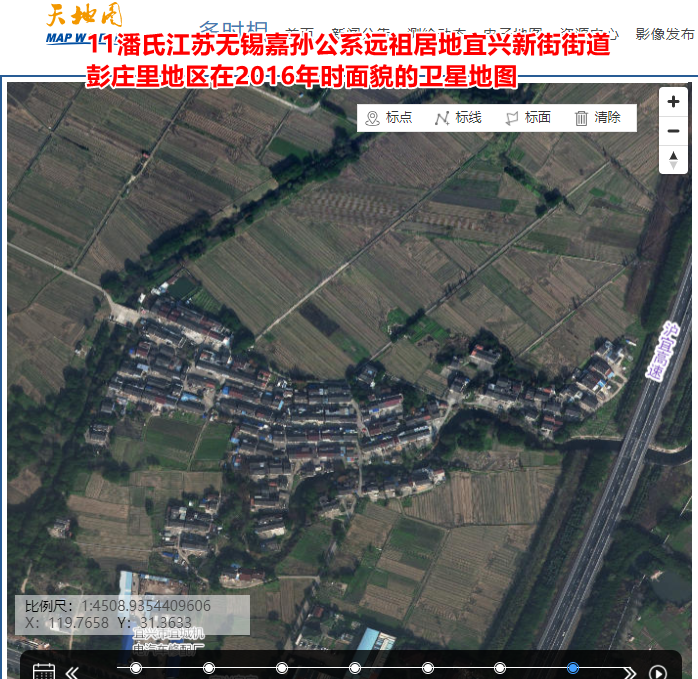The image size is (698, 679).
Task: Go to earlier imagery dates
Action: tap(72, 671)
